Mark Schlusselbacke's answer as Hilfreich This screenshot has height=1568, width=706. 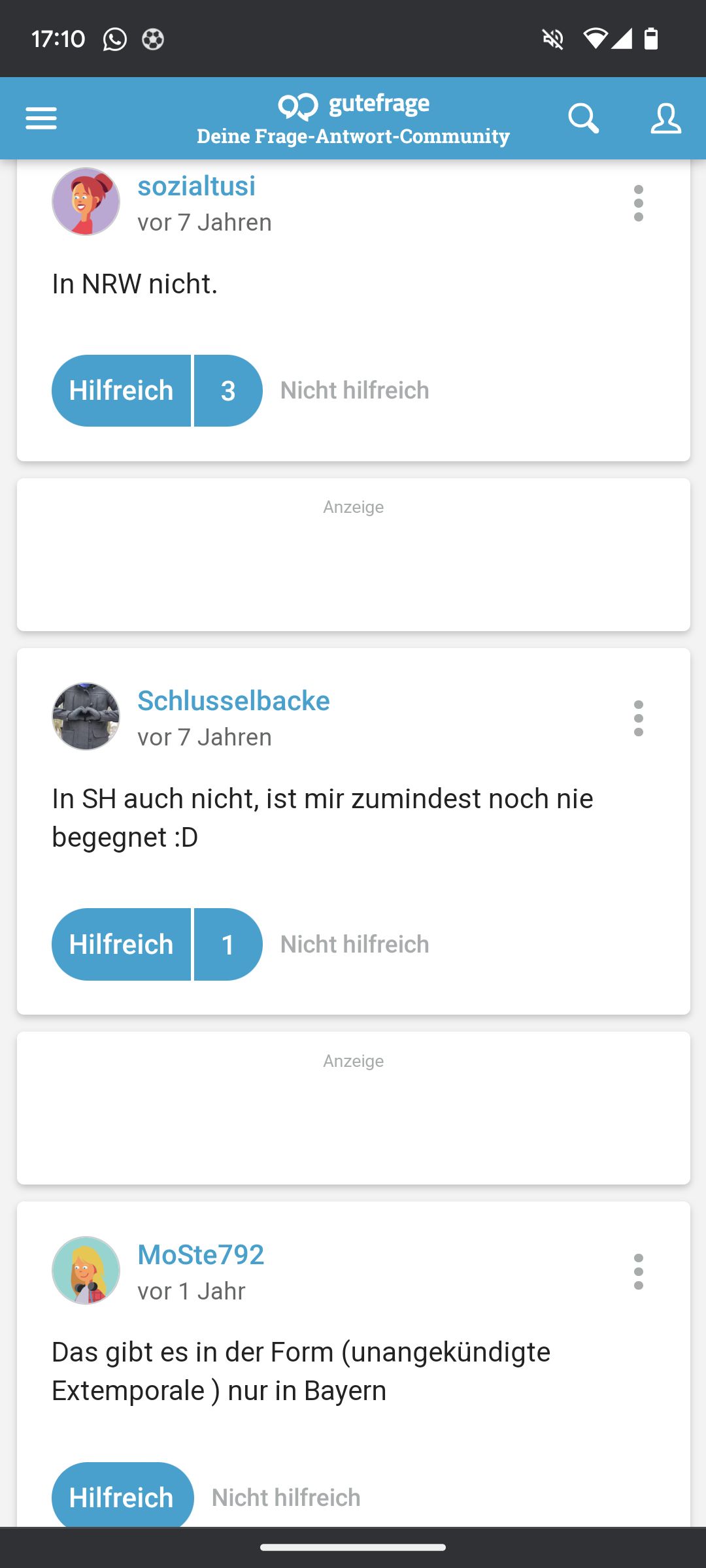122,945
